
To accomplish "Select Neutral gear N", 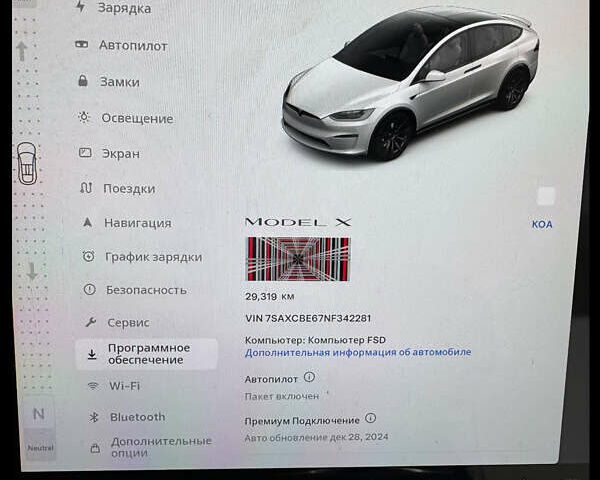I will coord(38,414).
